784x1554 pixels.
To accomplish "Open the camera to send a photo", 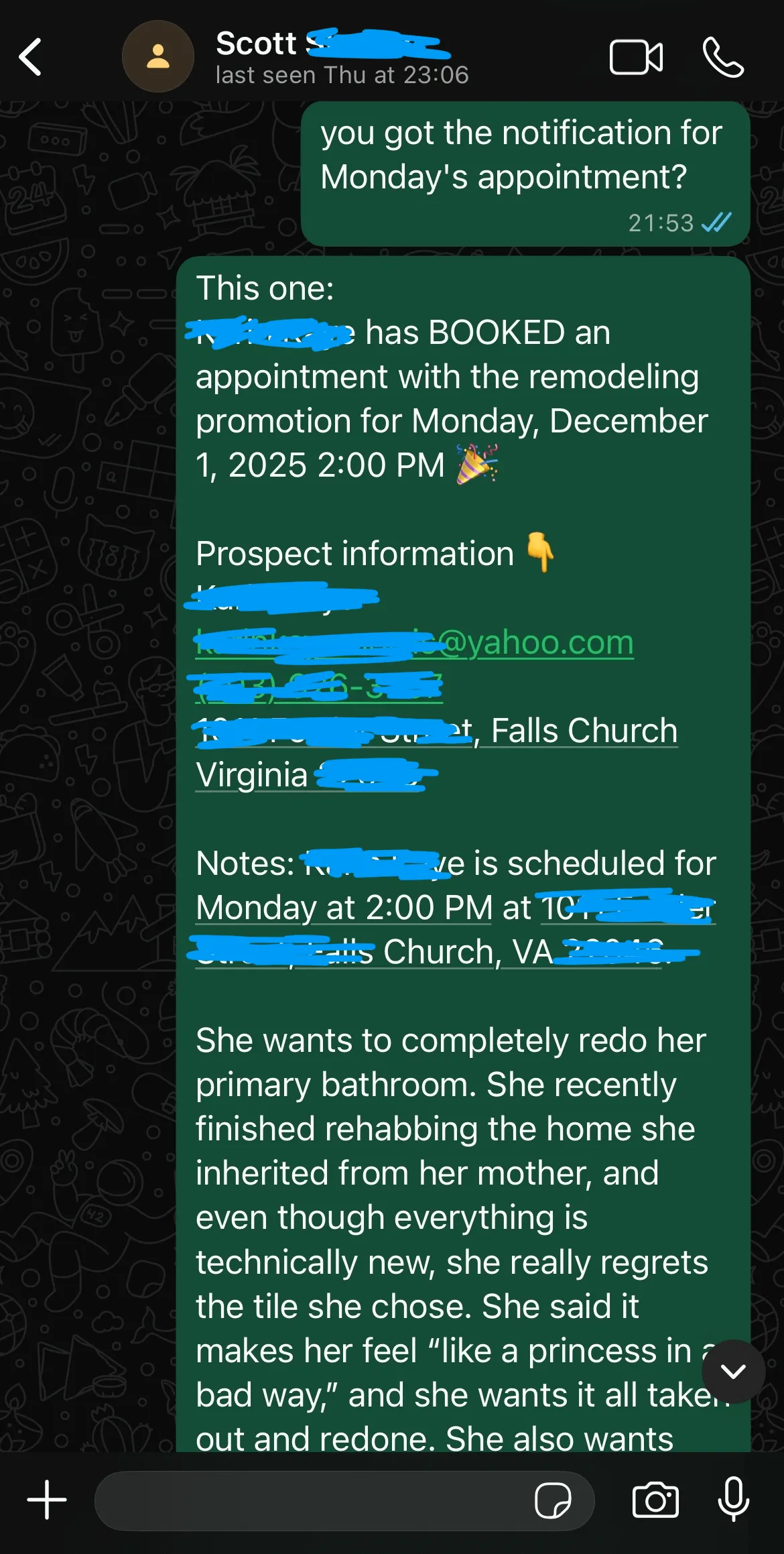I will [x=655, y=1500].
